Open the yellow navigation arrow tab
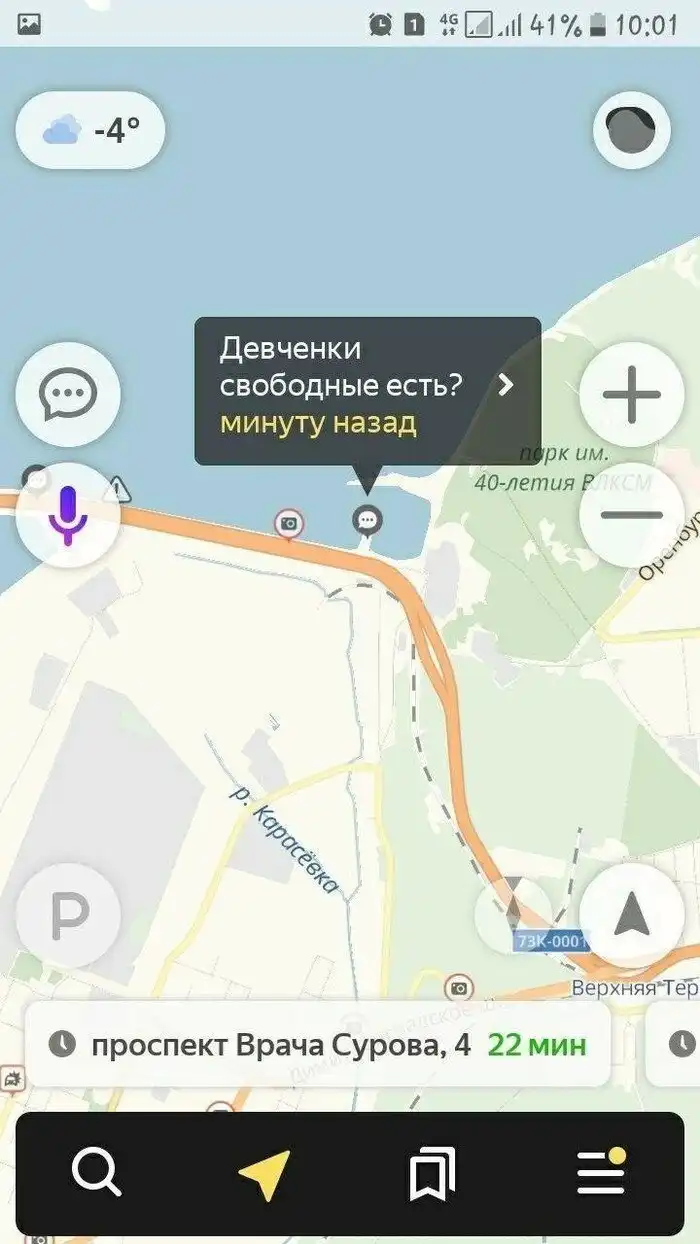The width and height of the screenshot is (700, 1244). [264, 1173]
